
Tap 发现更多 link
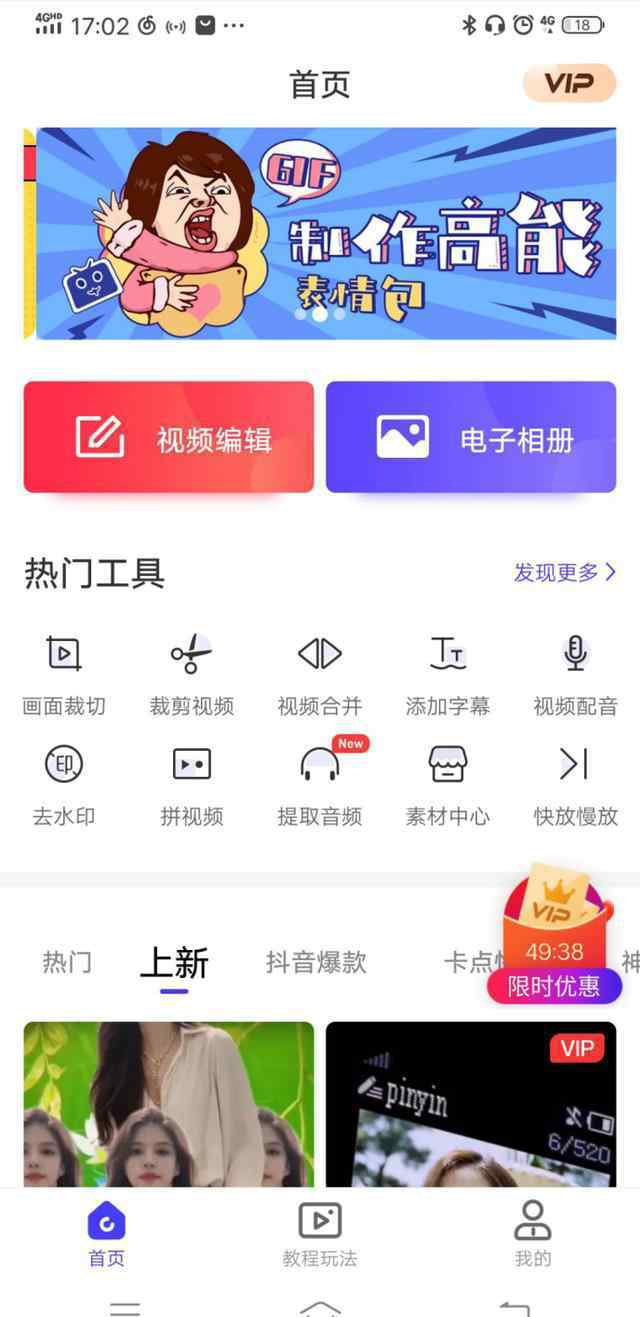tap(565, 573)
